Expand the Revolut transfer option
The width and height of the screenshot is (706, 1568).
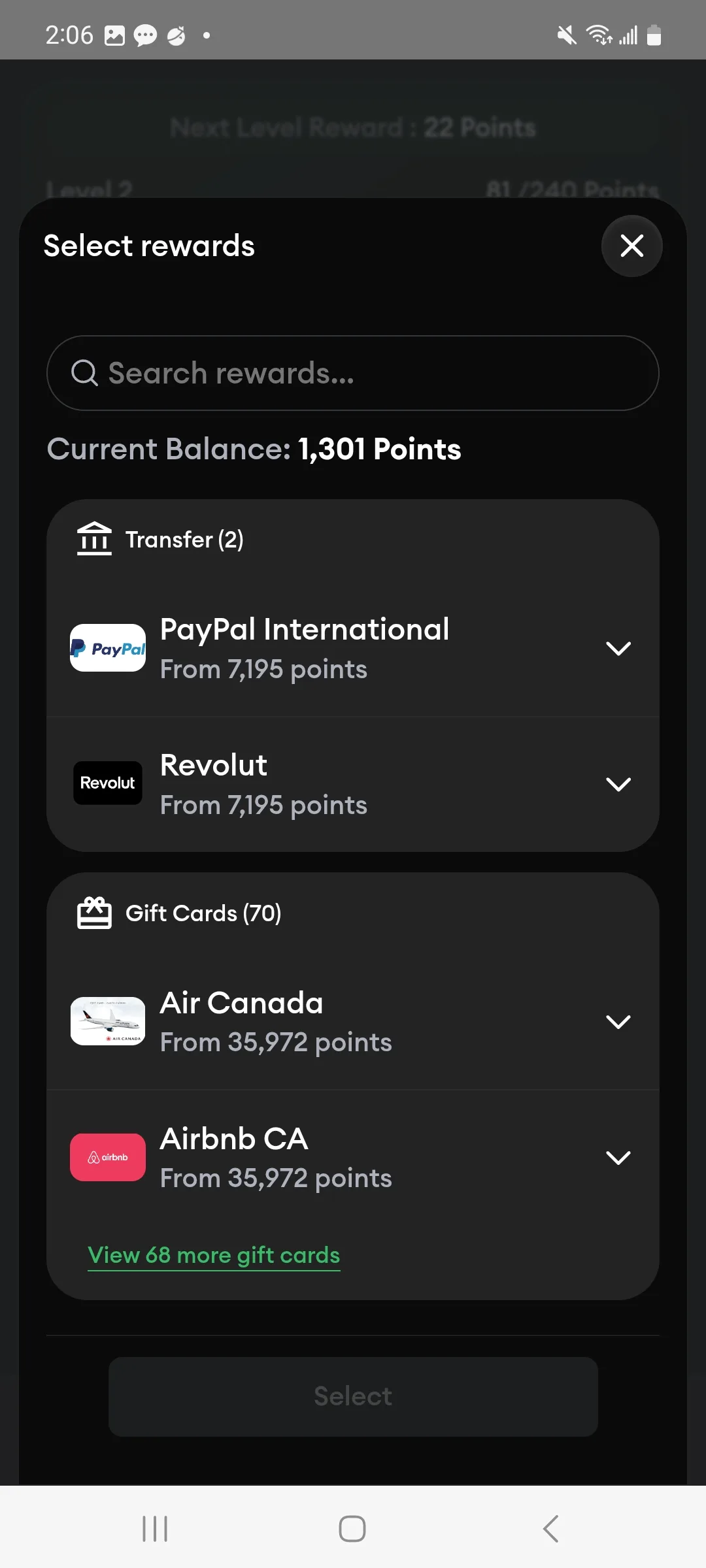pos(618,784)
